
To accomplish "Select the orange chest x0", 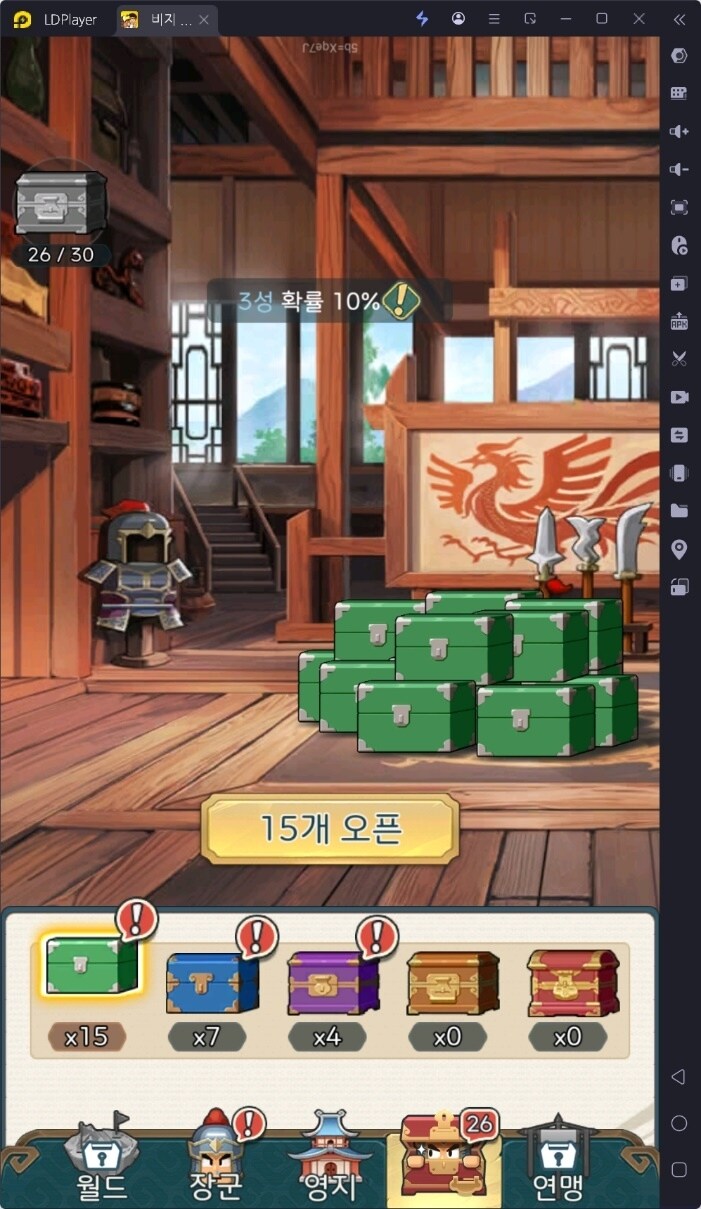I will [x=452, y=982].
